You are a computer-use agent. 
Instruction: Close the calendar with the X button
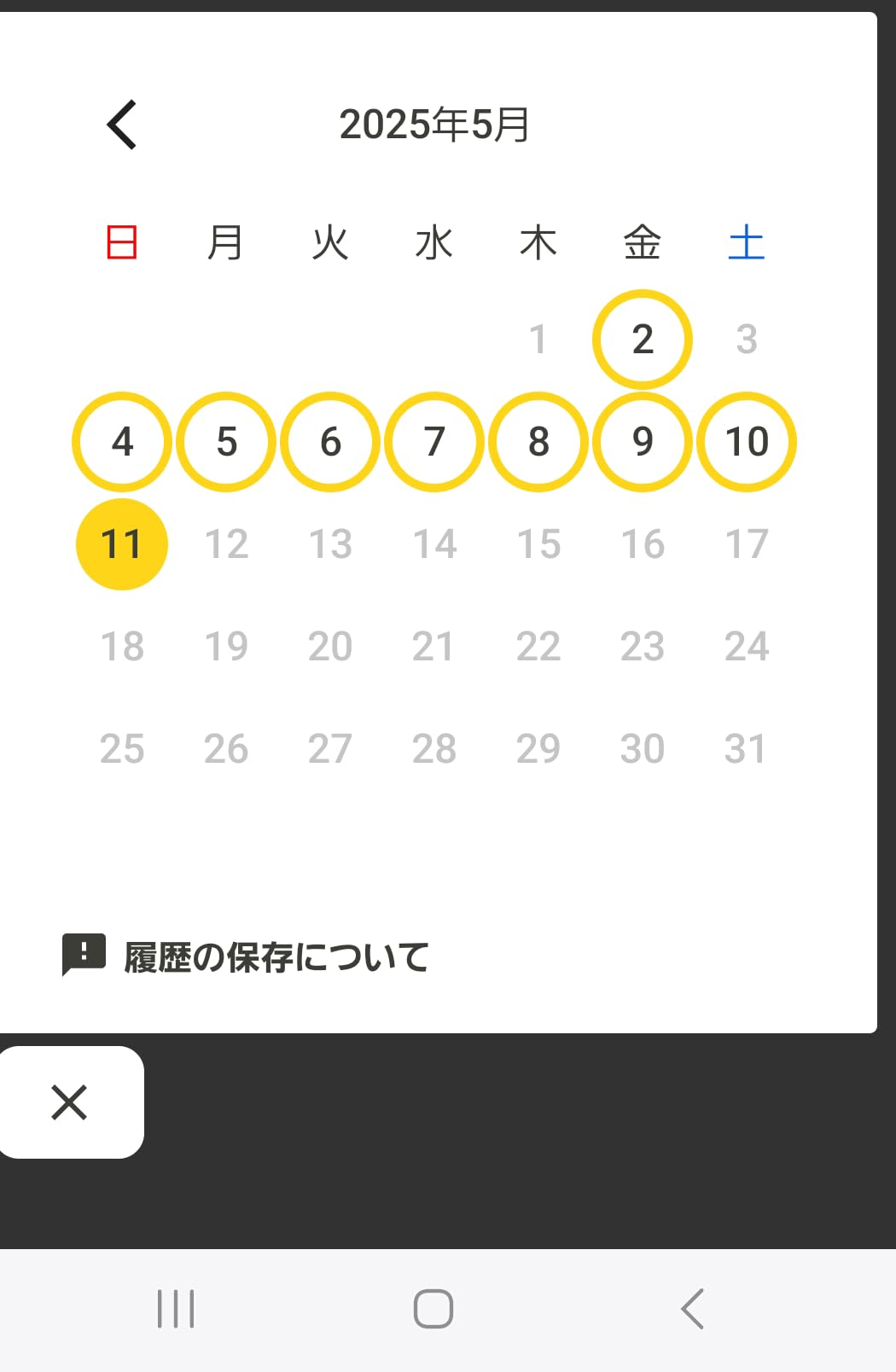coord(69,1102)
